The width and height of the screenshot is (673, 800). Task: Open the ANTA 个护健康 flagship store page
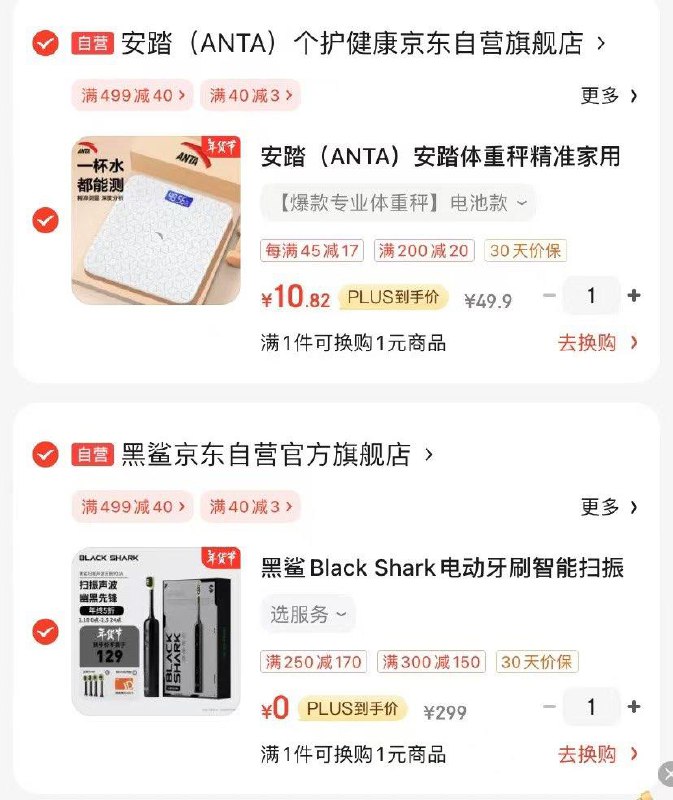[x=362, y=43]
